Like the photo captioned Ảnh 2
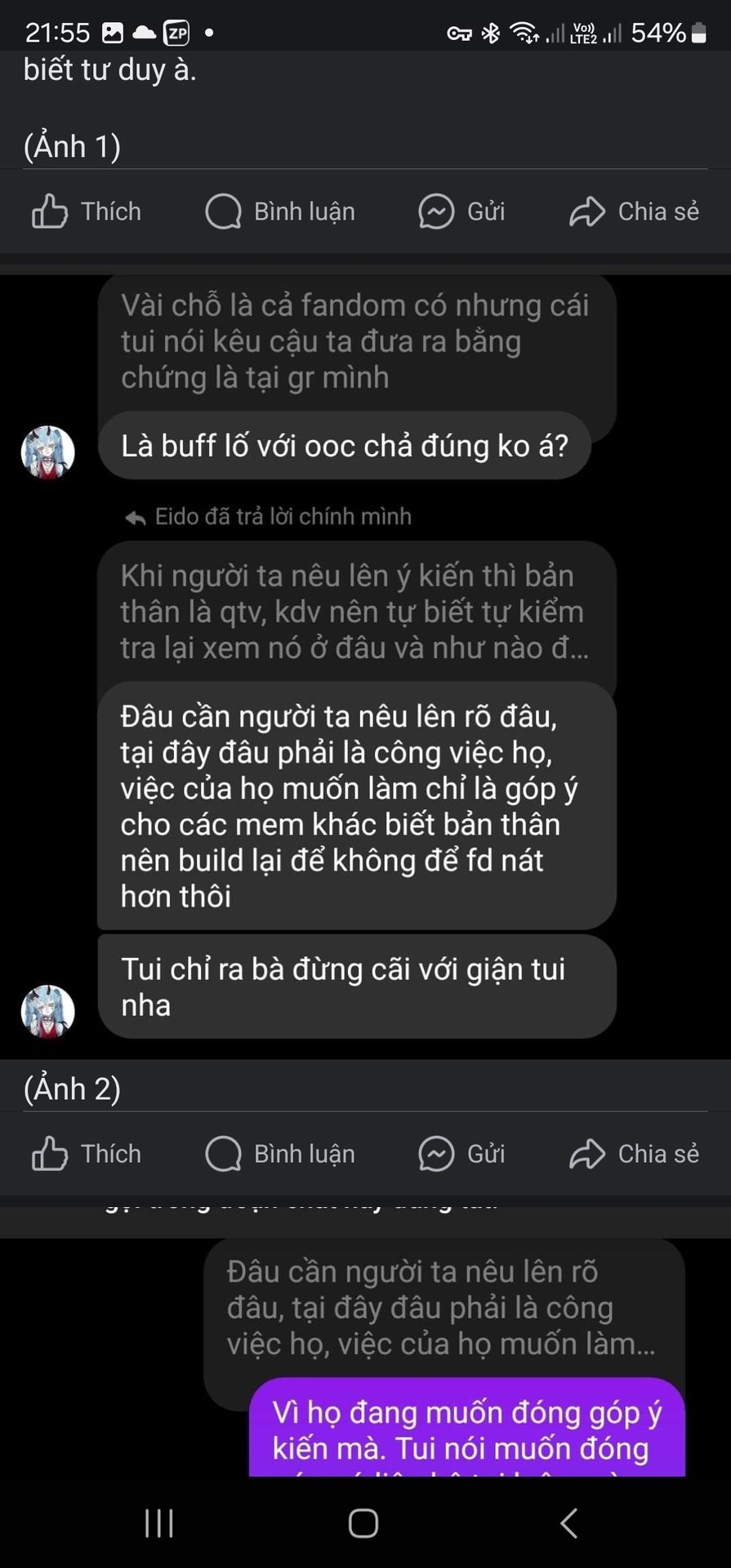731x1568 pixels. (86, 1153)
